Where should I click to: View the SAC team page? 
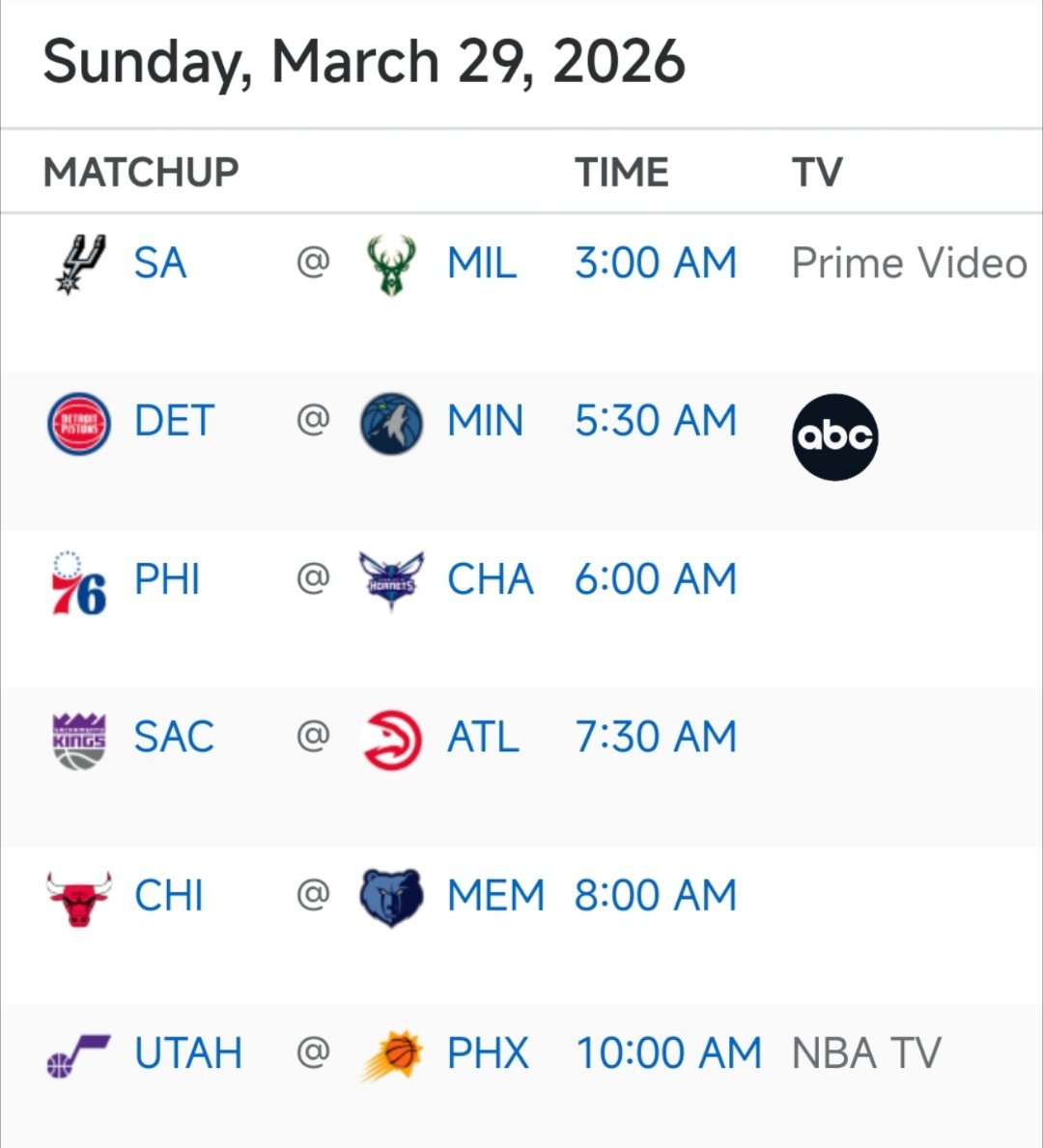coord(174,738)
